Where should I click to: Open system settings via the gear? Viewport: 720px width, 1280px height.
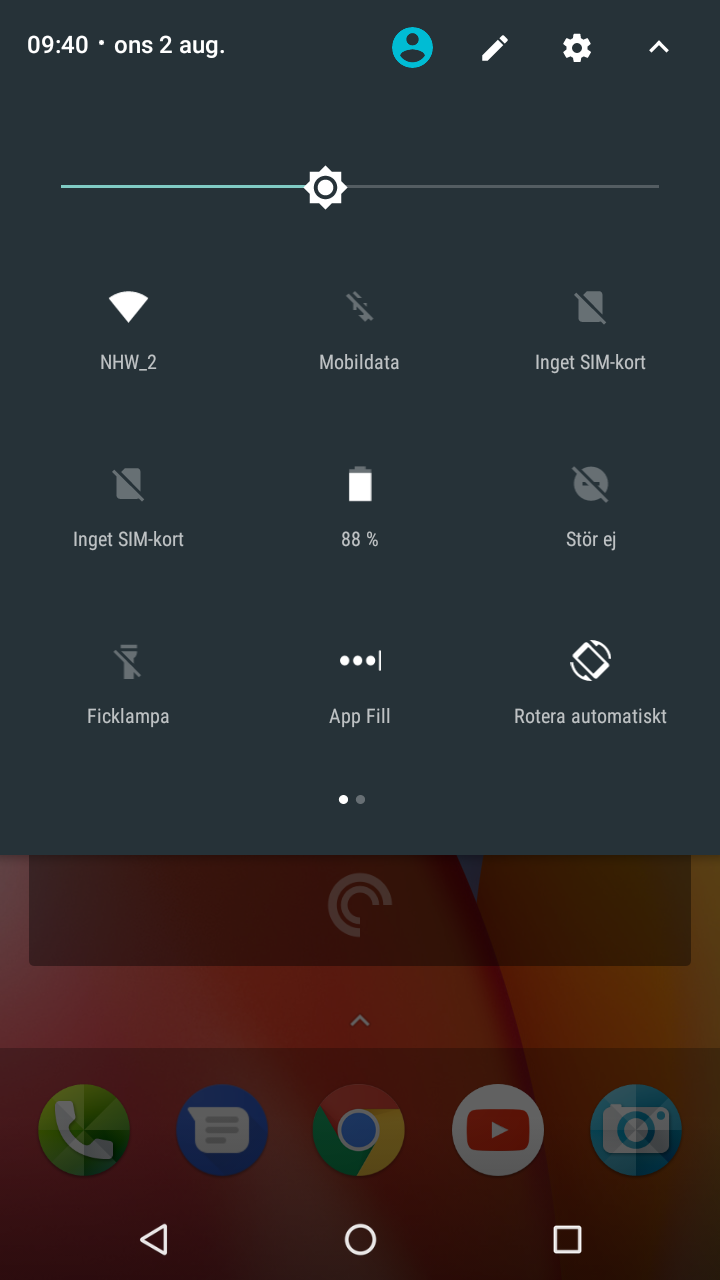pyautogui.click(x=577, y=47)
